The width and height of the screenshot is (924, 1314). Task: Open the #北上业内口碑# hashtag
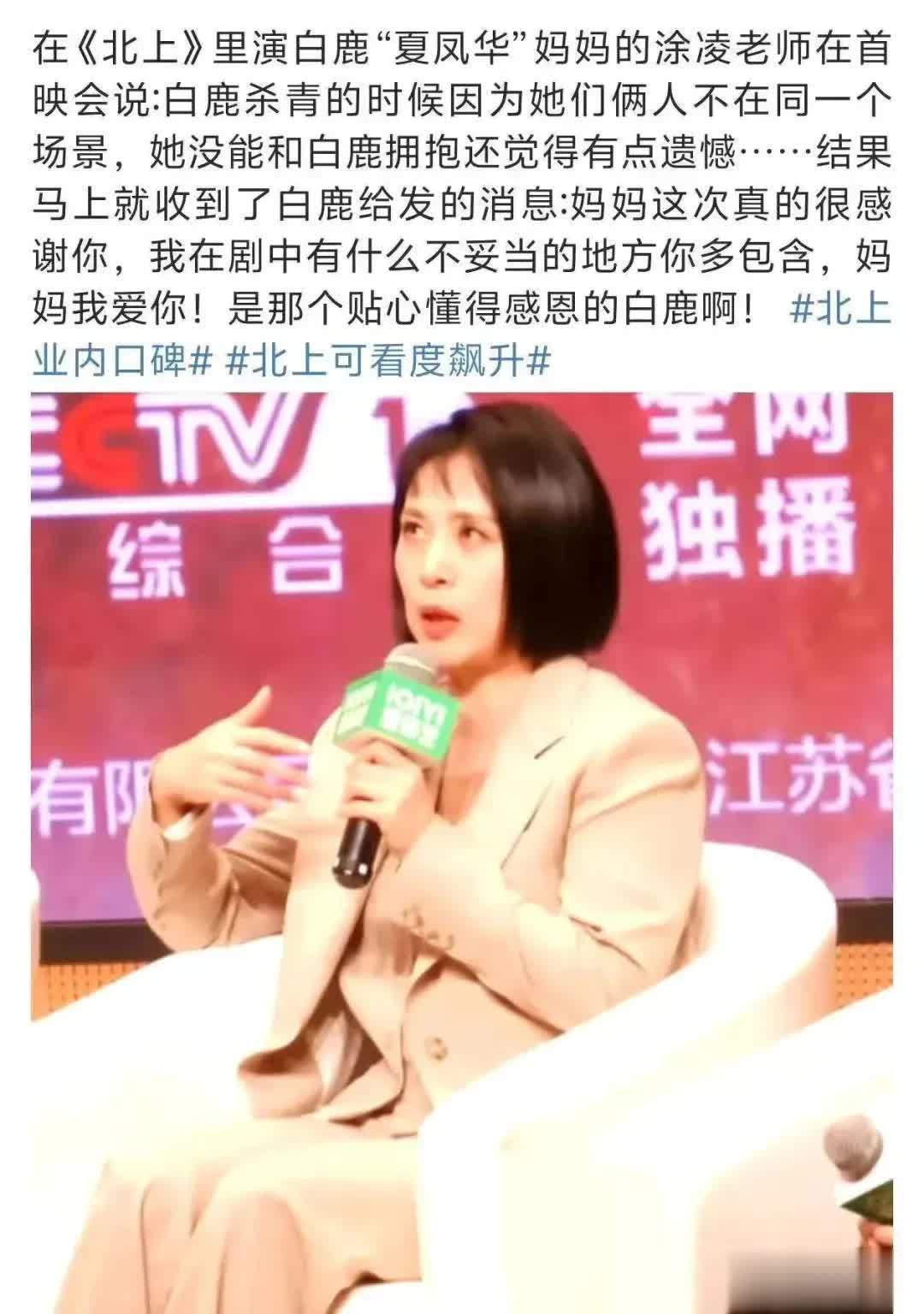tap(120, 362)
